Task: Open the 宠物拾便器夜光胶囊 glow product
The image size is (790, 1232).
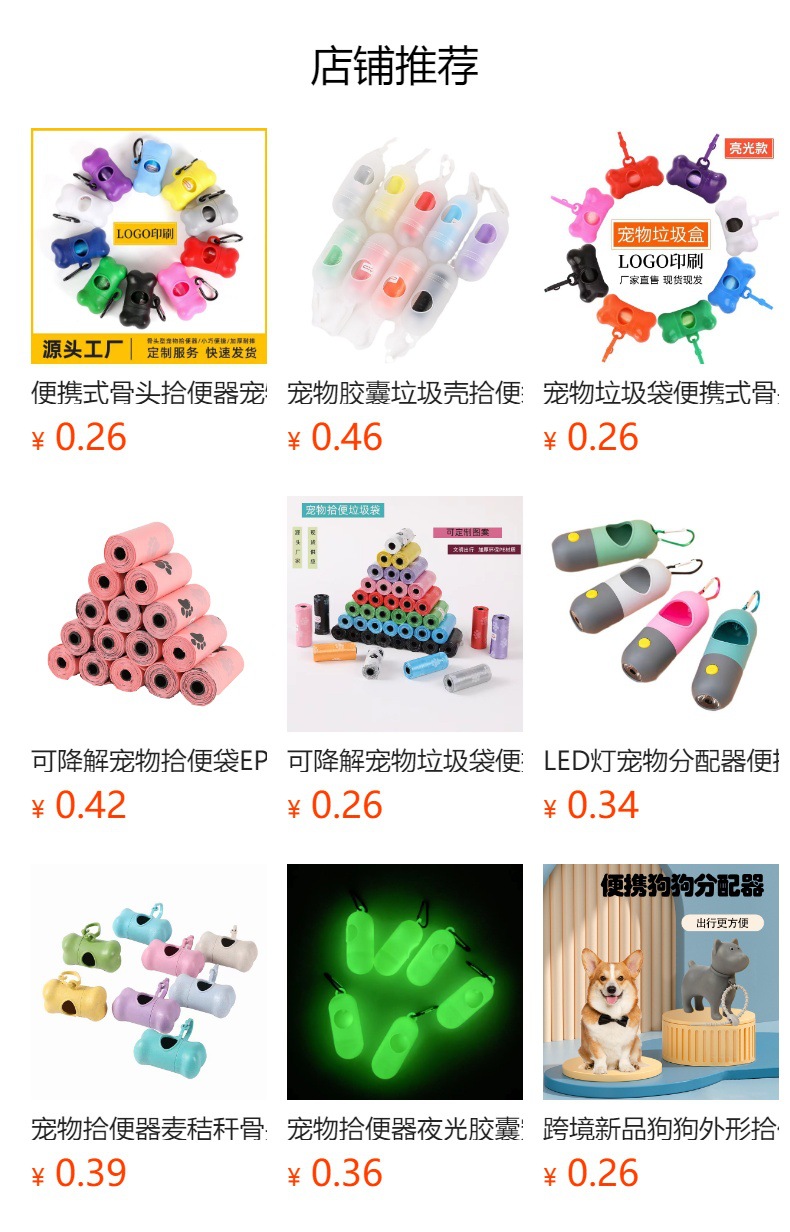Action: pyautogui.click(x=405, y=1028)
